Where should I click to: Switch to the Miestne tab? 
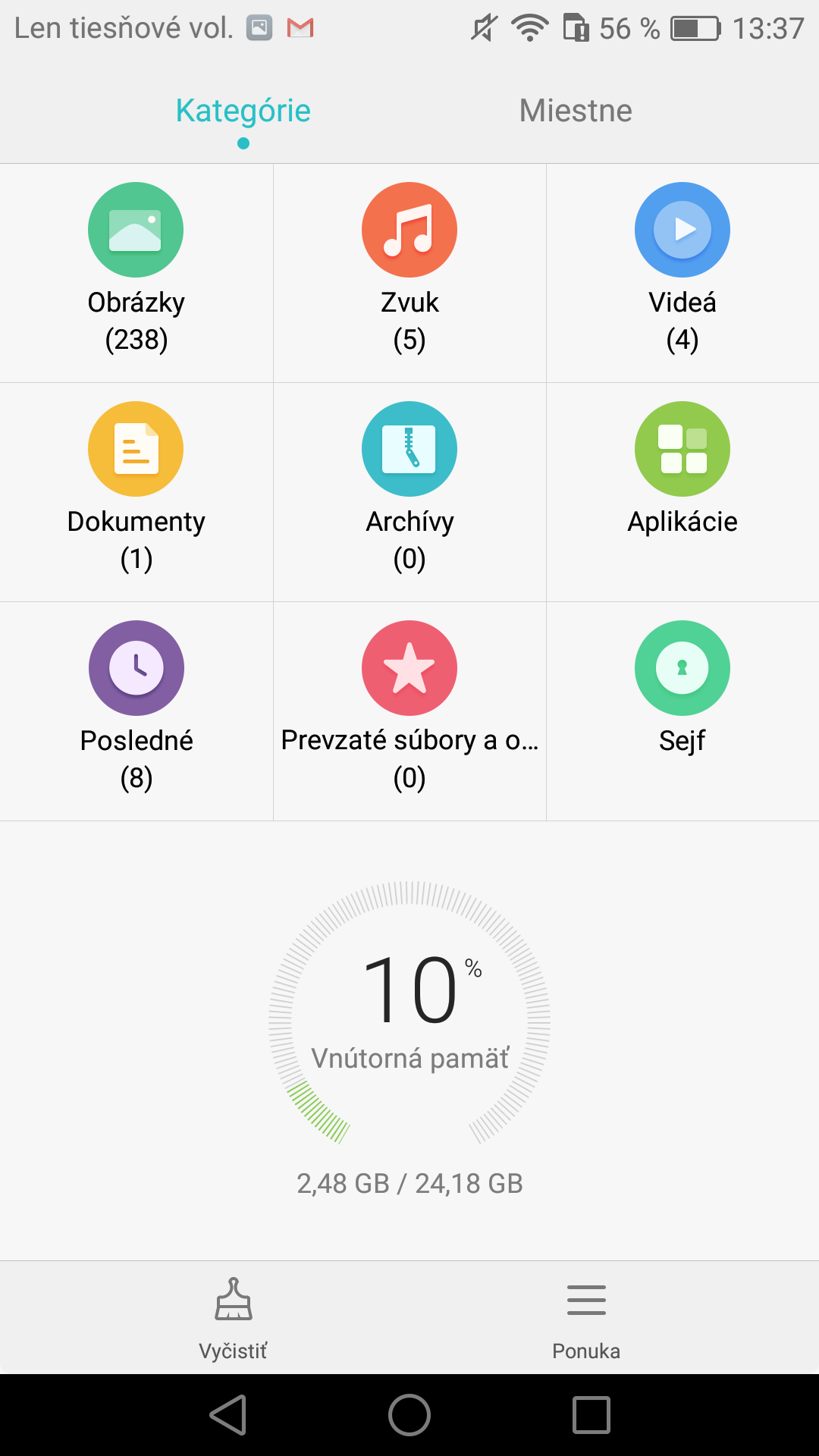pos(576,111)
